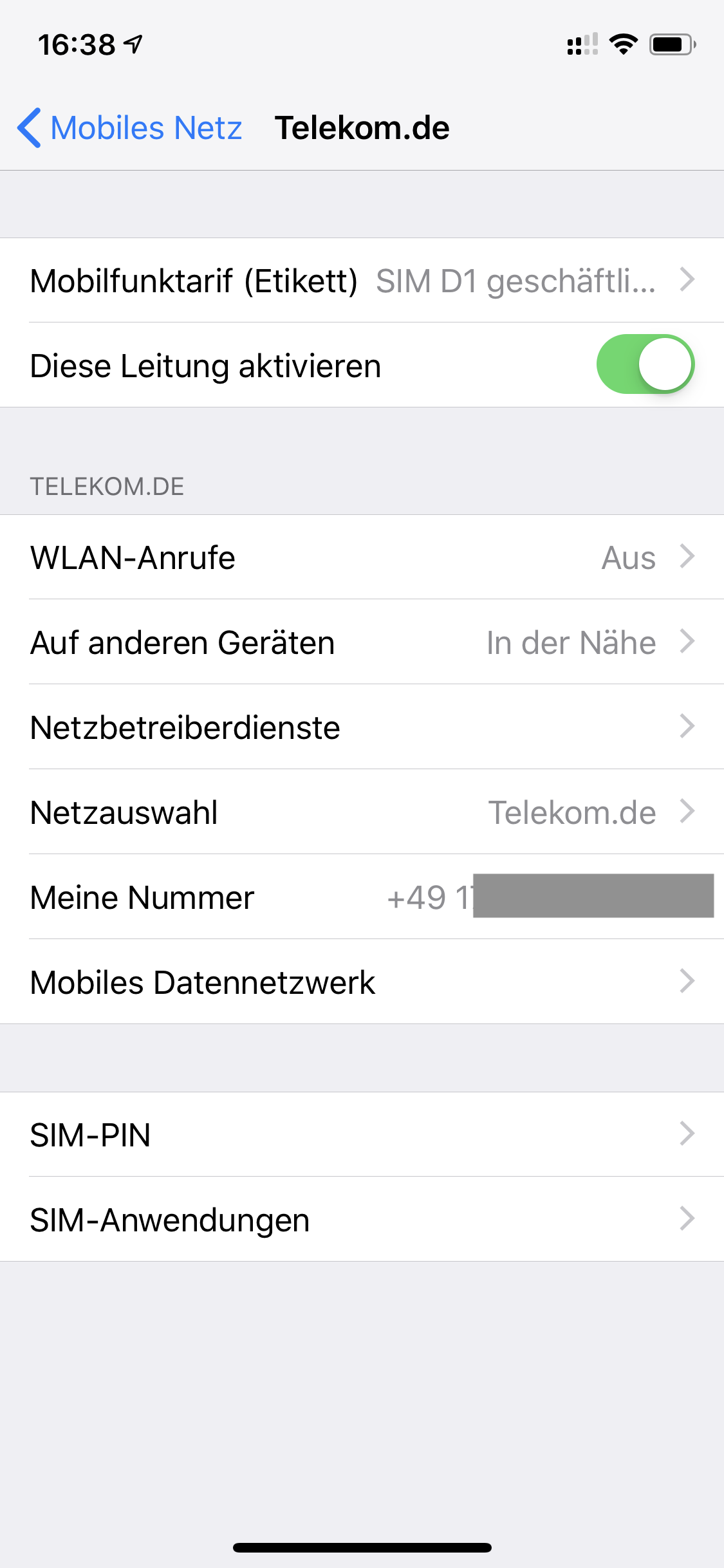
Task: Open Netzauswahl settings
Action: coord(362,812)
